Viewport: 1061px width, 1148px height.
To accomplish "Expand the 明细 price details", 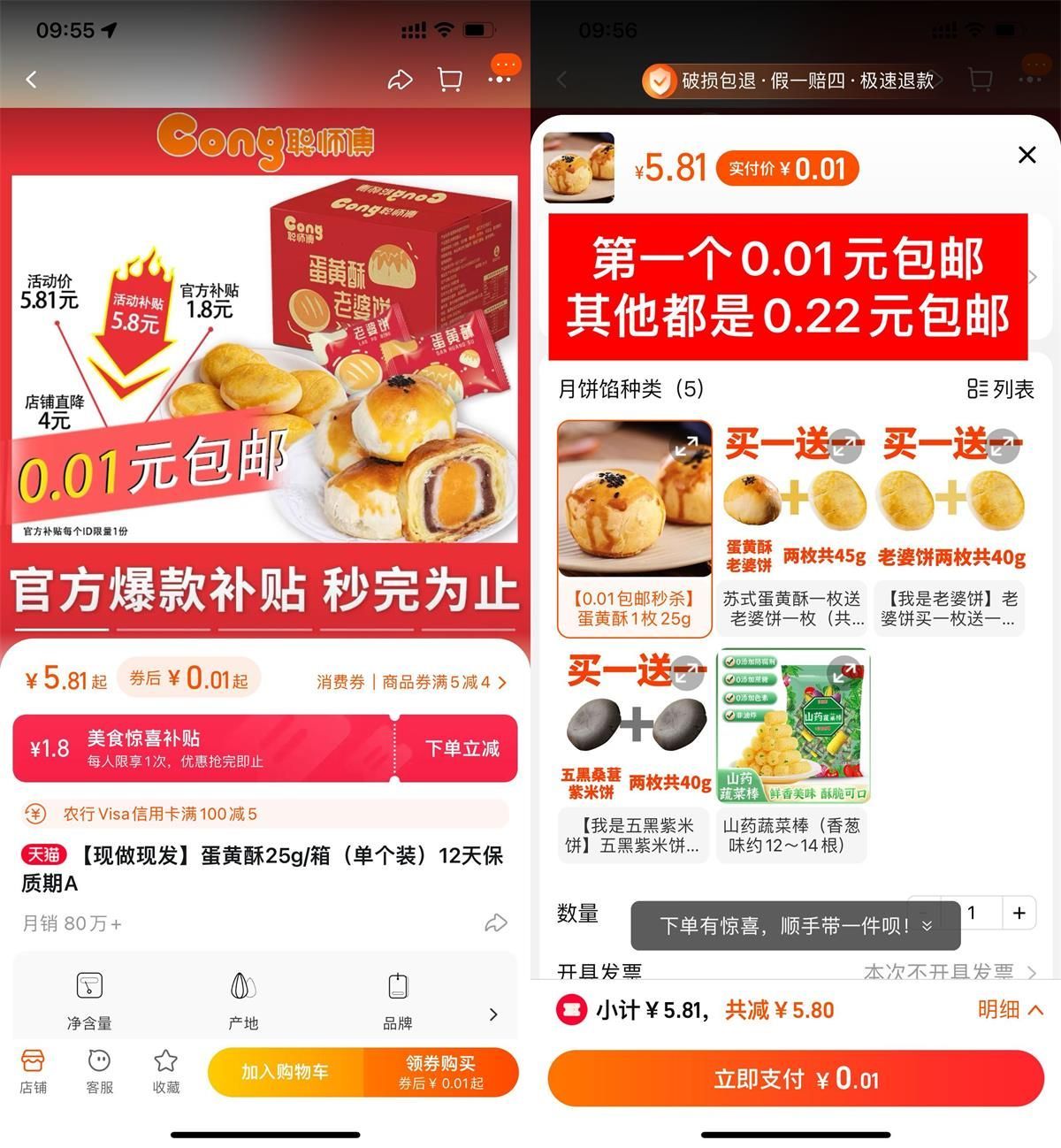I will pyautogui.click(x=1010, y=1010).
